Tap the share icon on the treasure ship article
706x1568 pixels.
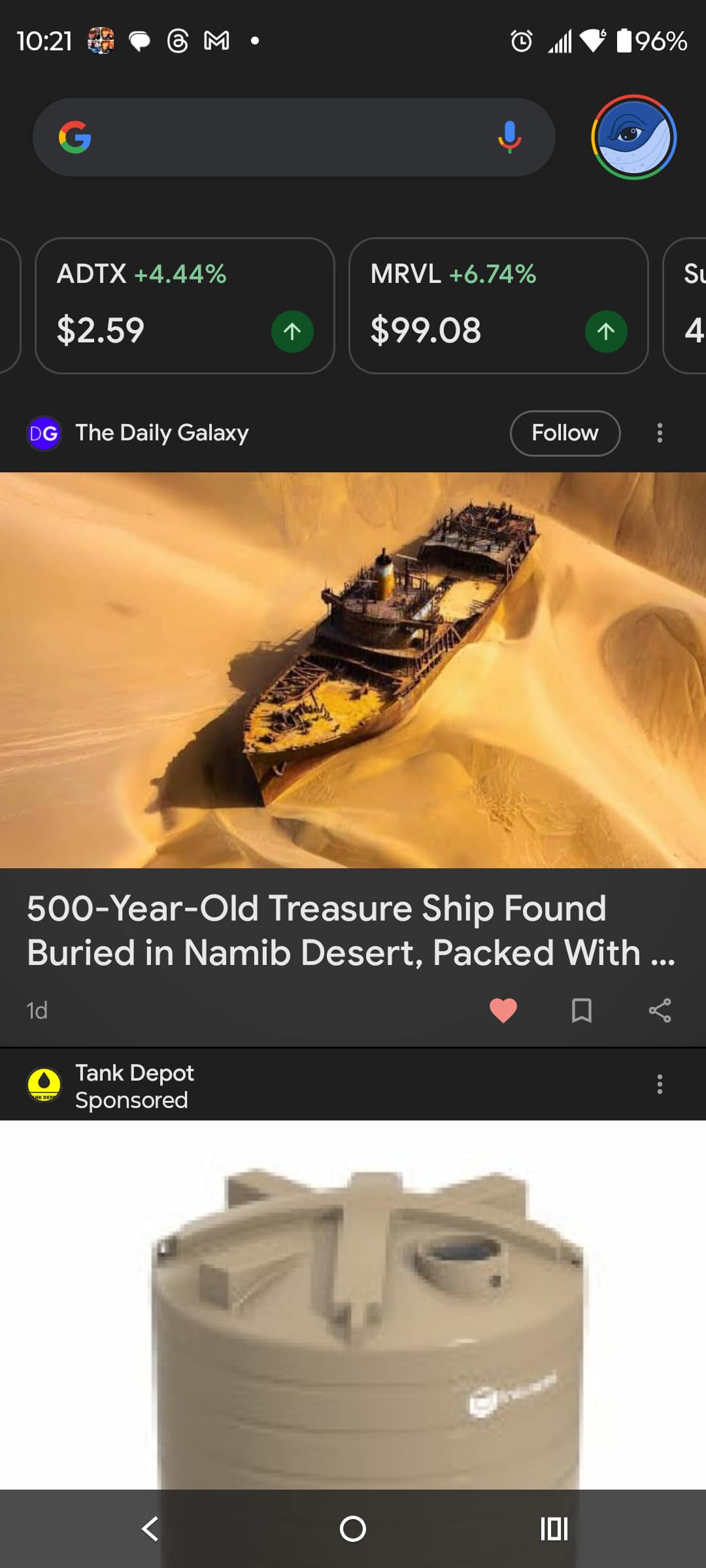pos(660,1010)
